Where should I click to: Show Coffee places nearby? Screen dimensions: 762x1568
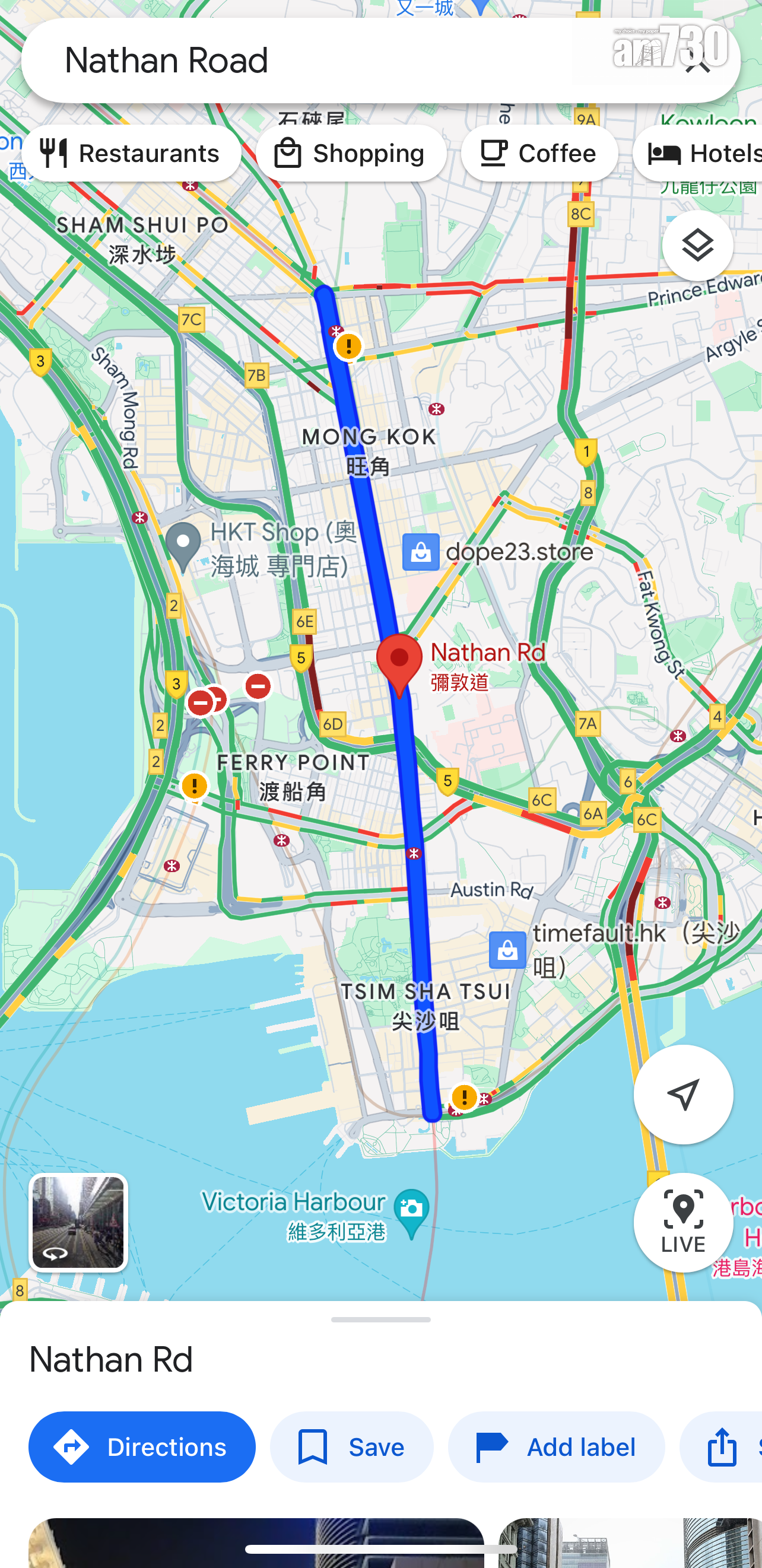click(x=539, y=154)
